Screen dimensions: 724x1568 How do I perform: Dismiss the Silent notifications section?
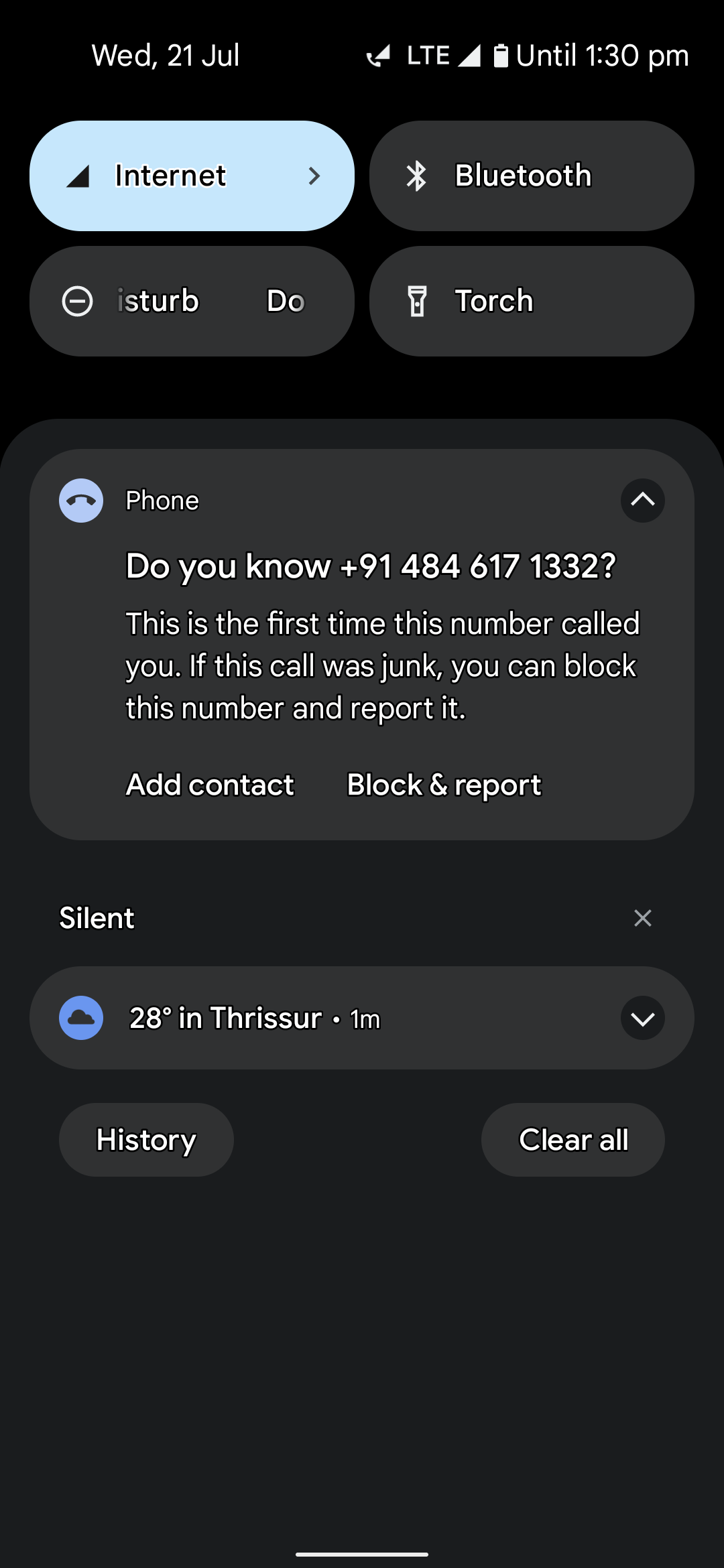(642, 918)
